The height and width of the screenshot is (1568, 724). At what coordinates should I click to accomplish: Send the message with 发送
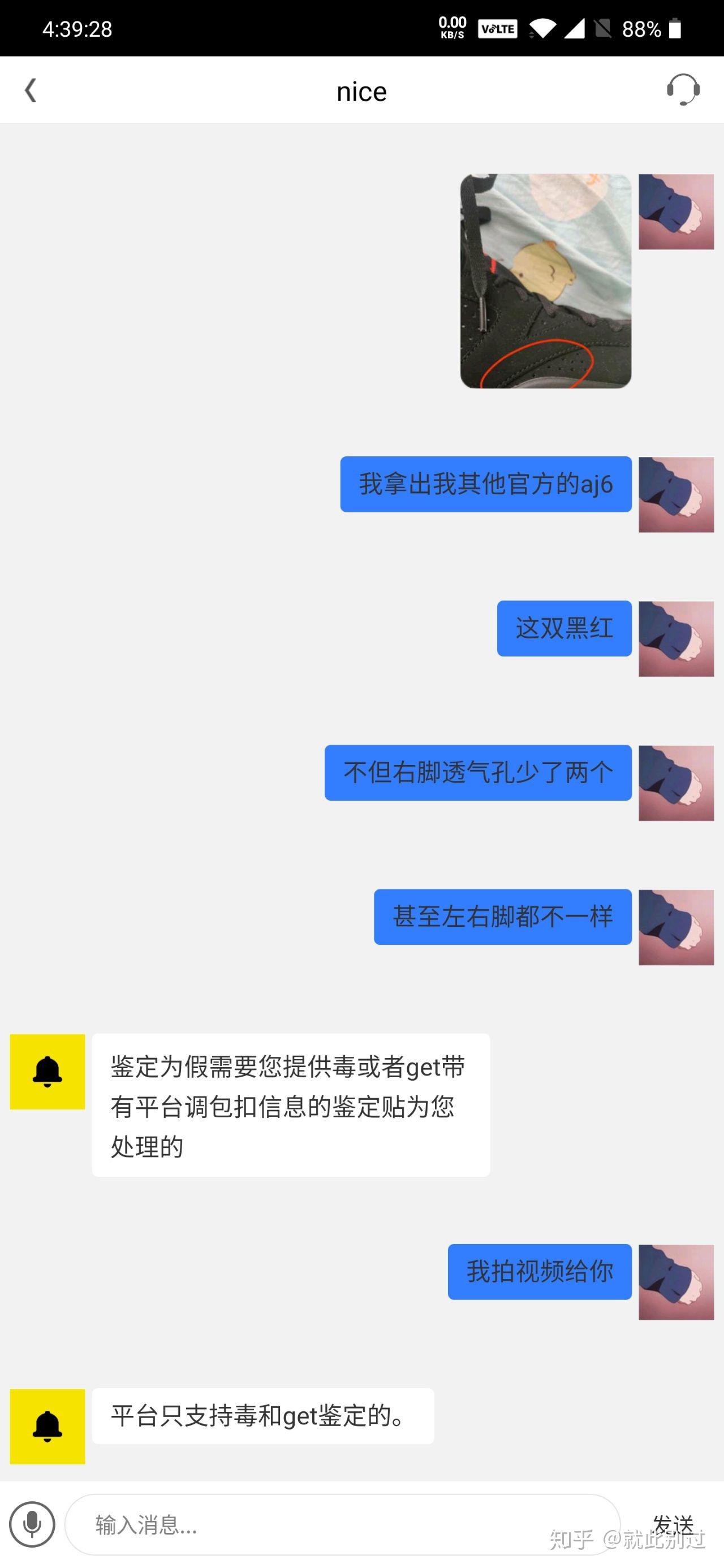pyautogui.click(x=673, y=1525)
